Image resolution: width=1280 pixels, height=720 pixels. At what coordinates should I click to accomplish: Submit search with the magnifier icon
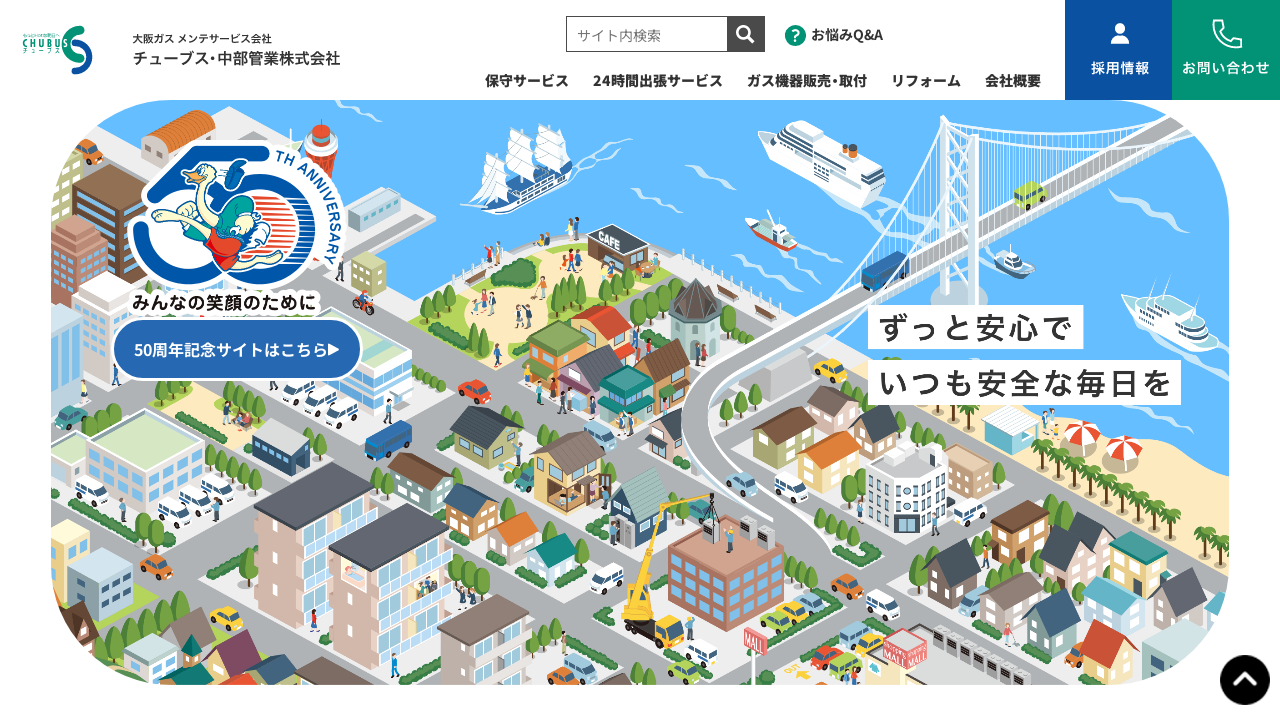tap(745, 34)
